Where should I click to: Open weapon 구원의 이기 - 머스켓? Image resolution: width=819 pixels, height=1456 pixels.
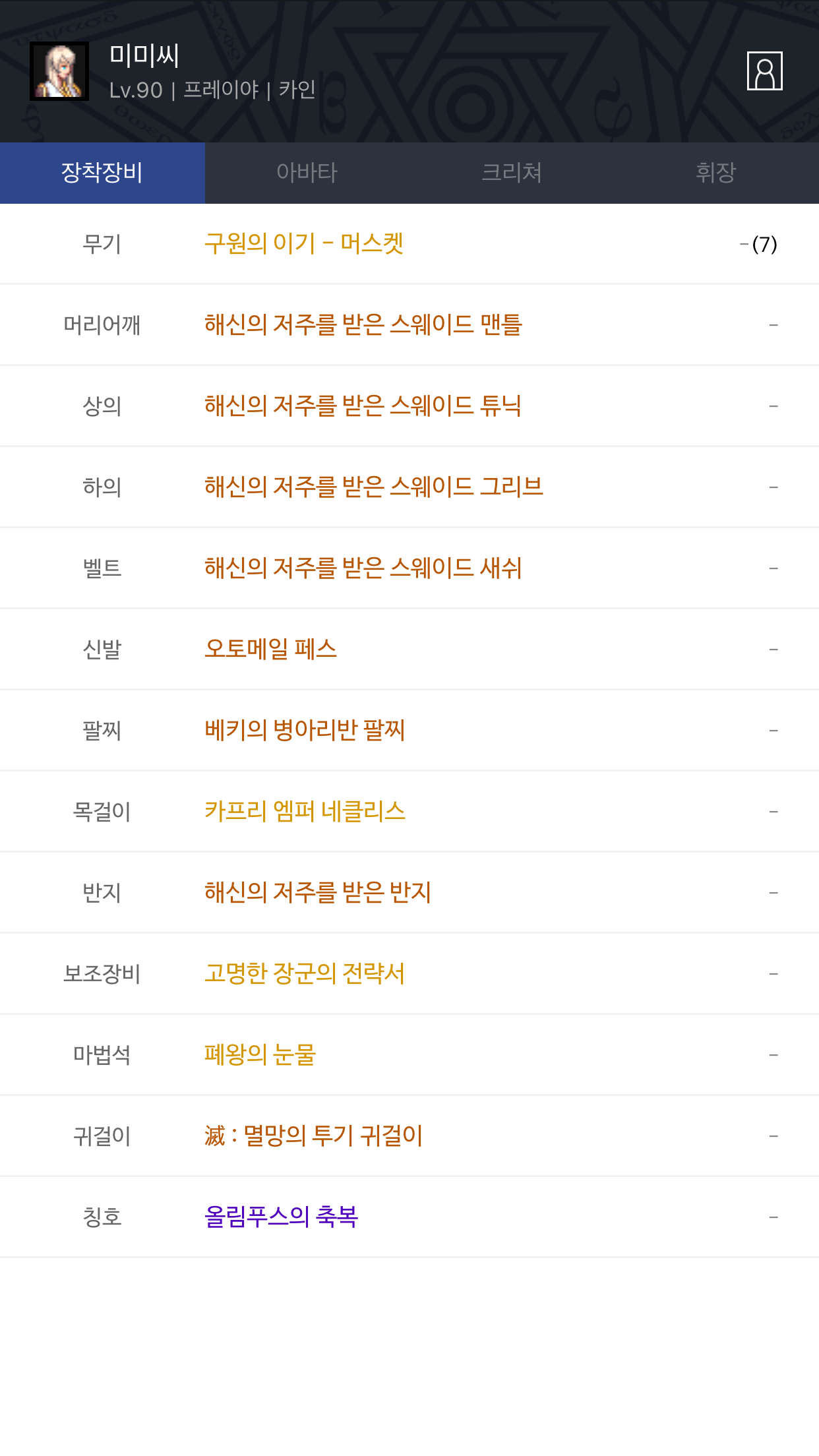click(x=304, y=243)
